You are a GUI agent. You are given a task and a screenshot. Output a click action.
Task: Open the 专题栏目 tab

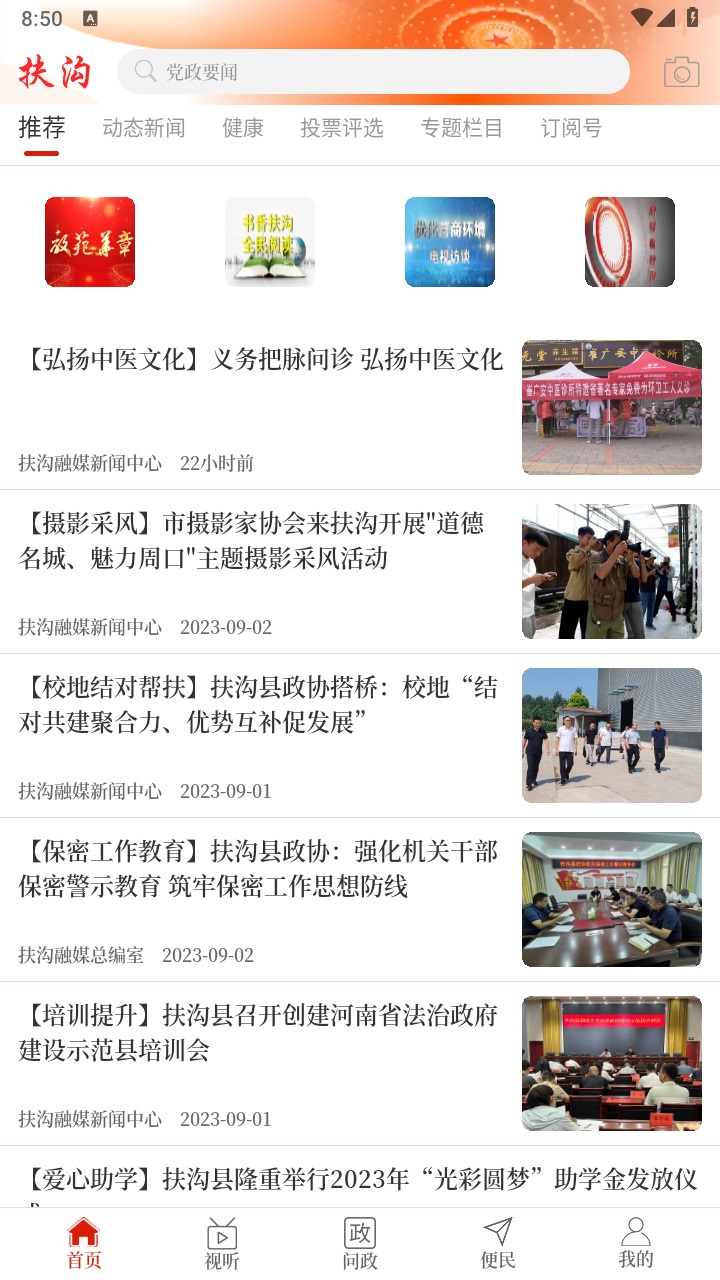pyautogui.click(x=461, y=128)
